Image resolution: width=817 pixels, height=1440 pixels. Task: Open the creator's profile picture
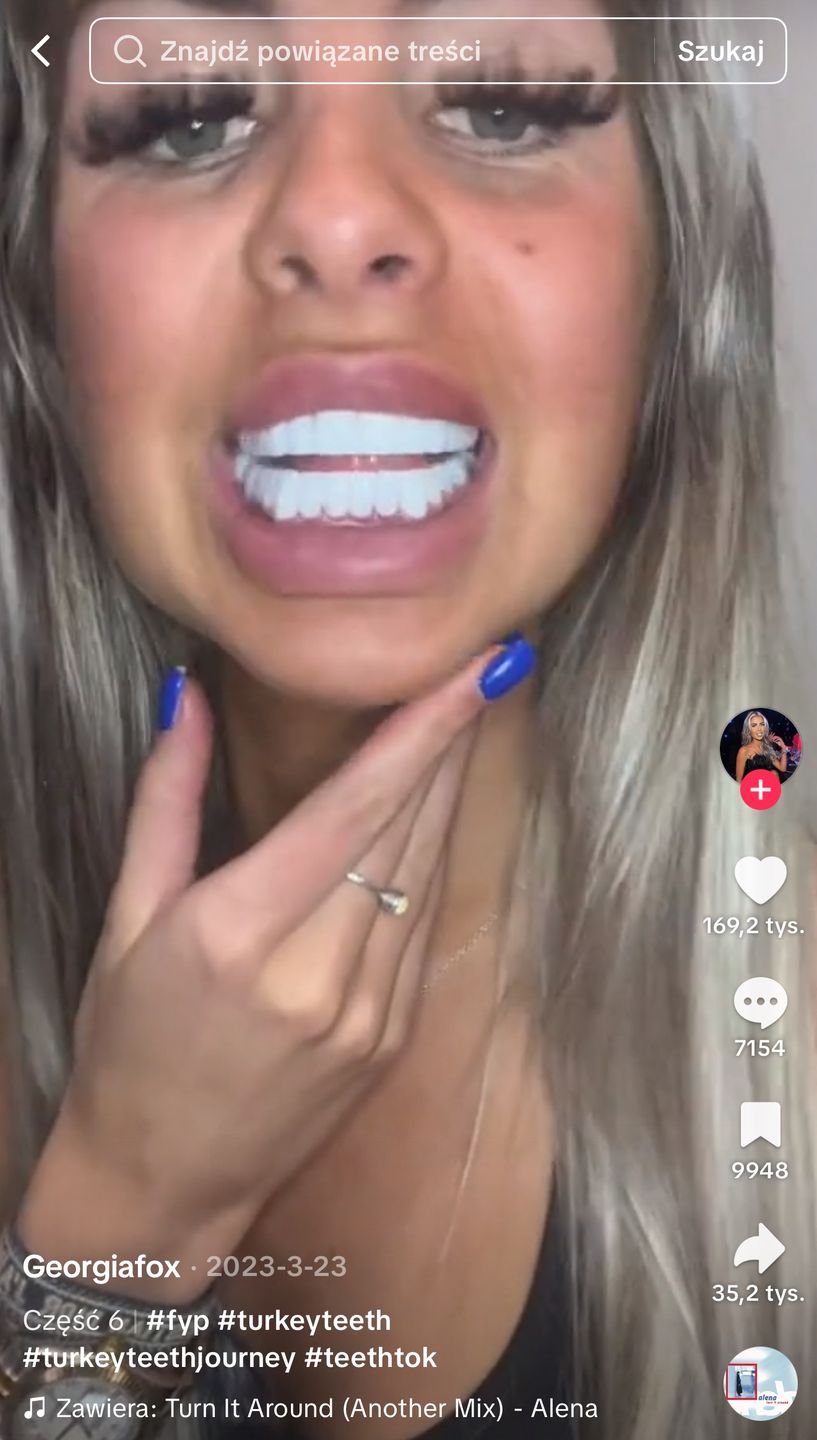[x=760, y=746]
